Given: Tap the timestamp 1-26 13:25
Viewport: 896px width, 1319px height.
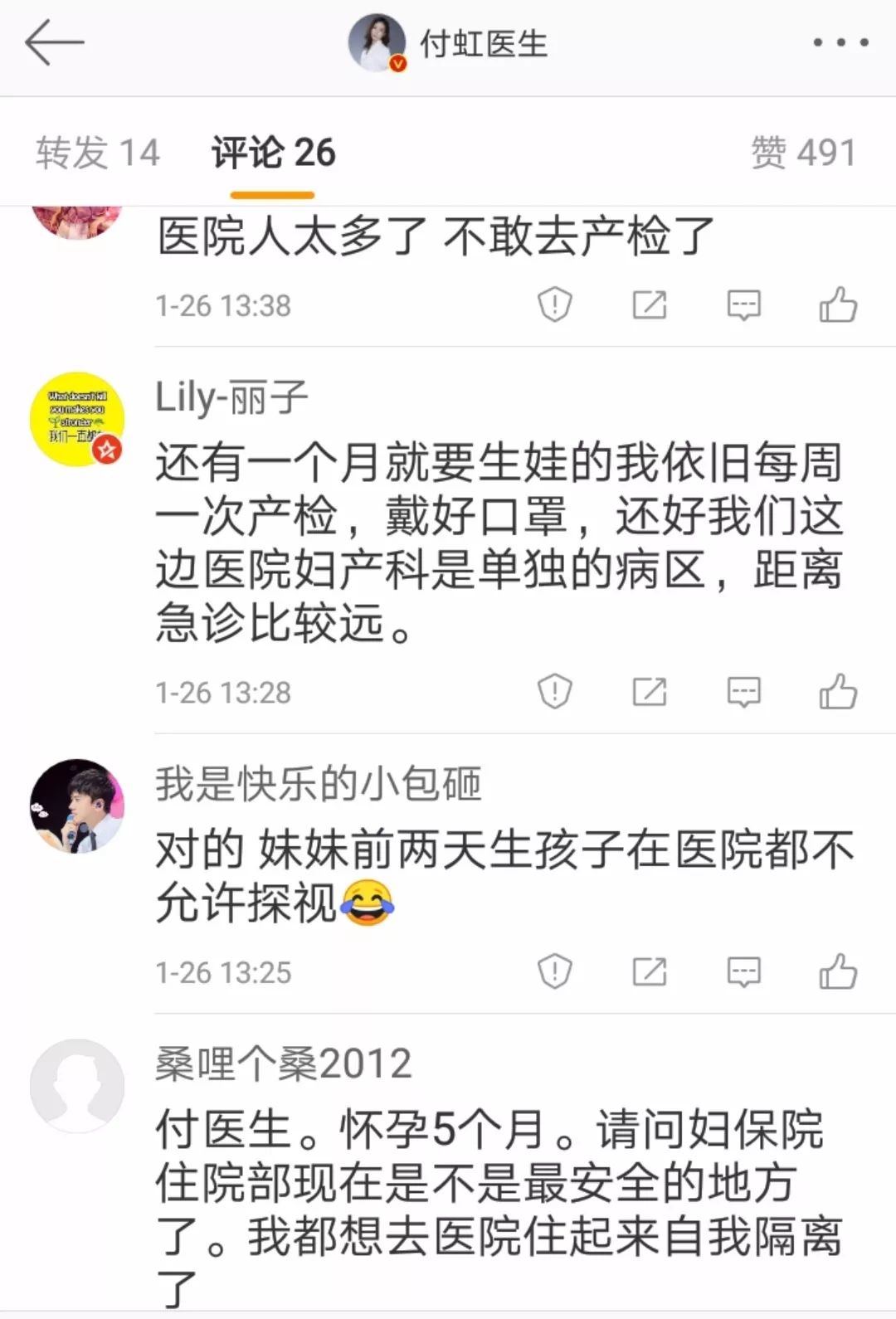Looking at the screenshot, I should tap(222, 971).
